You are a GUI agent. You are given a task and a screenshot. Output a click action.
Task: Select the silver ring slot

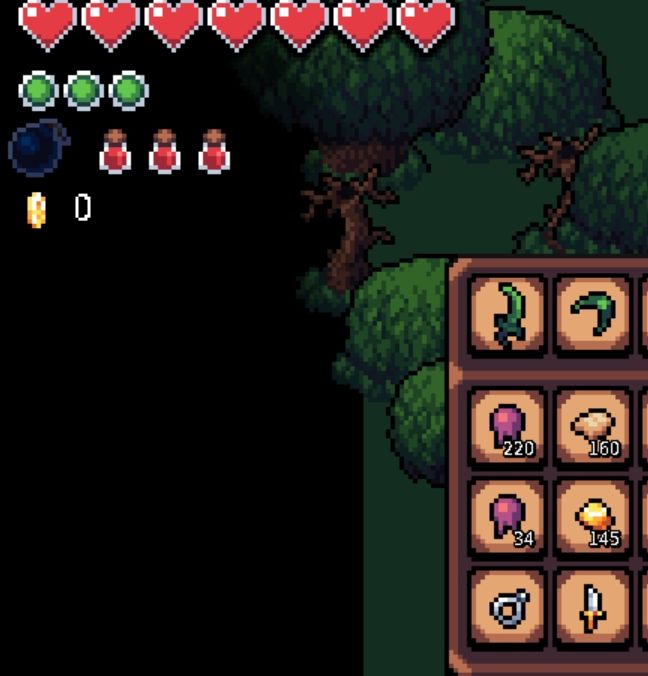coord(508,606)
